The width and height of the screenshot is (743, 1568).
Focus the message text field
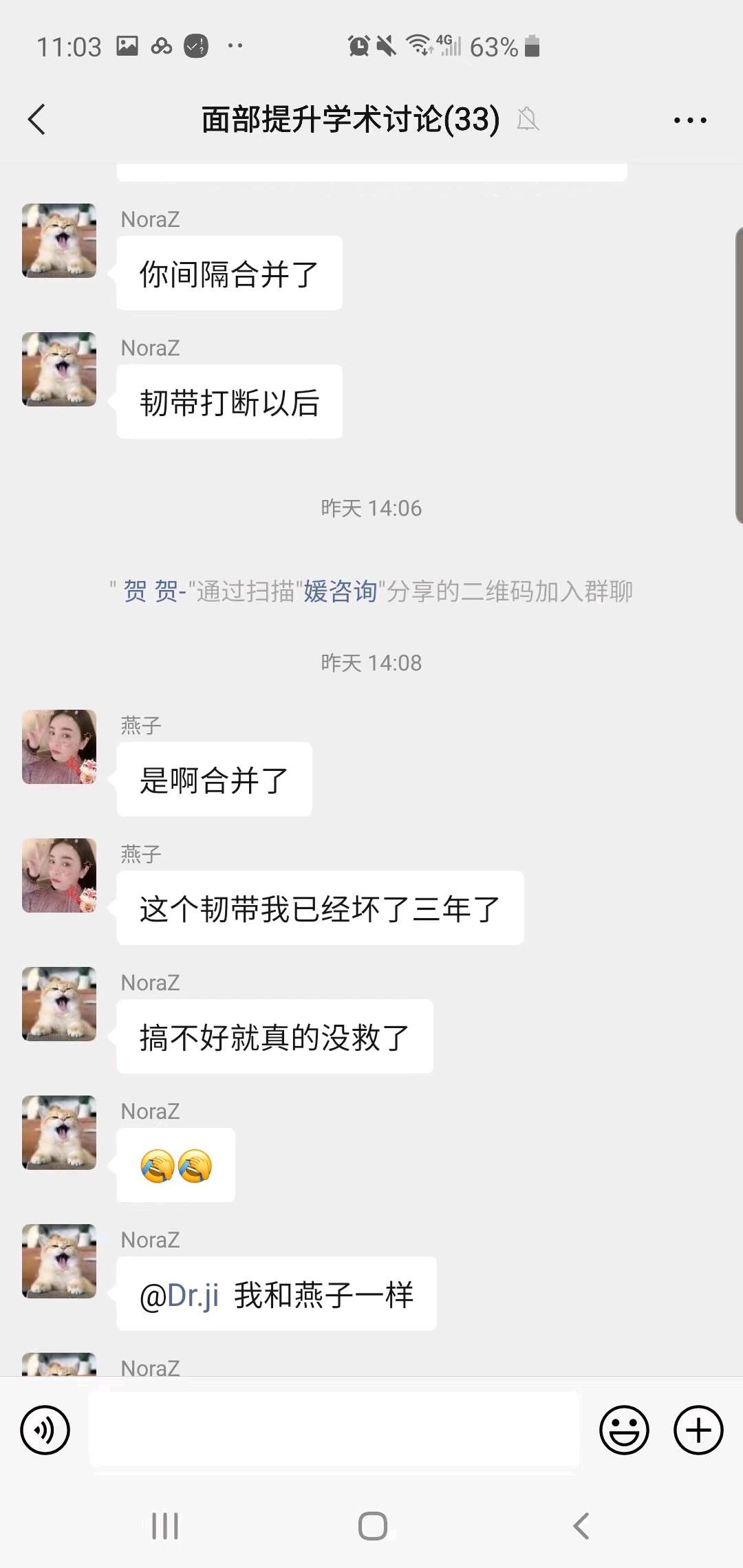tap(334, 1430)
